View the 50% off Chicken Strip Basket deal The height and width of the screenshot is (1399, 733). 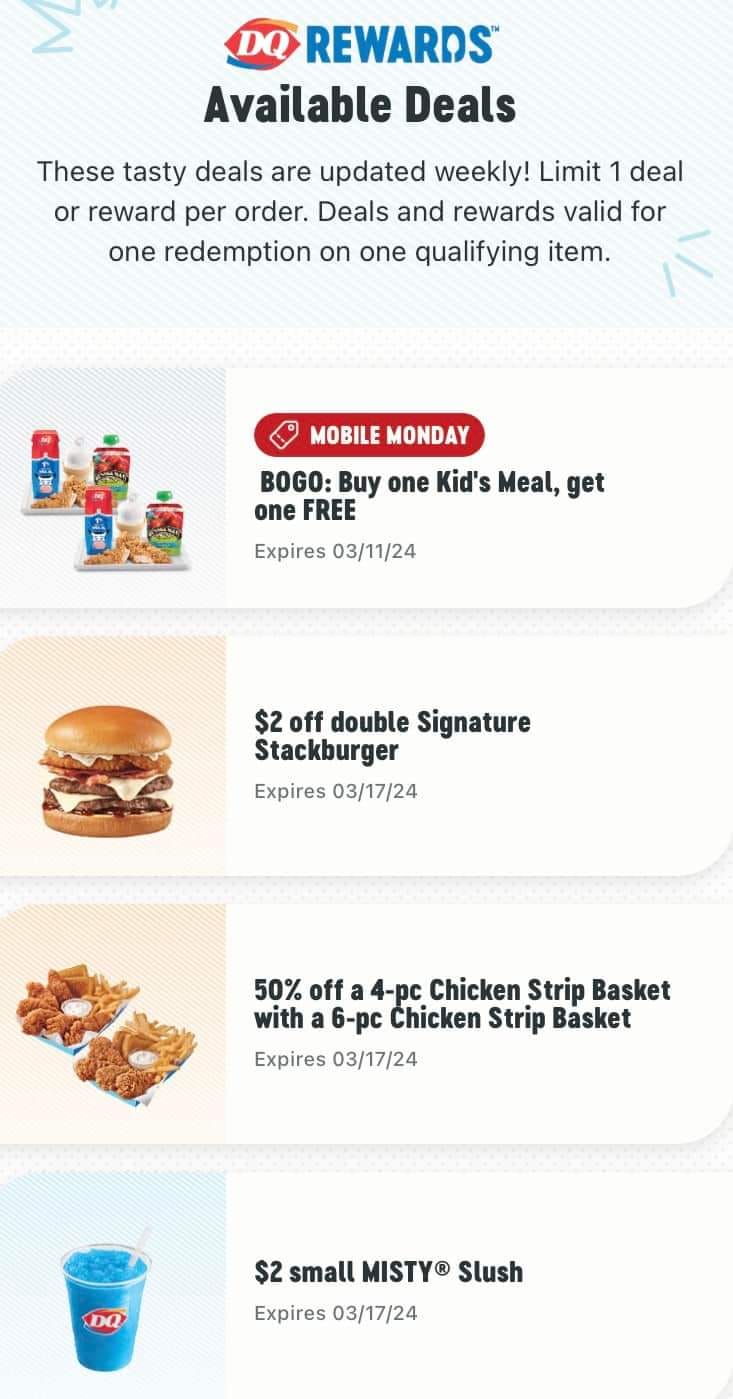click(461, 1004)
